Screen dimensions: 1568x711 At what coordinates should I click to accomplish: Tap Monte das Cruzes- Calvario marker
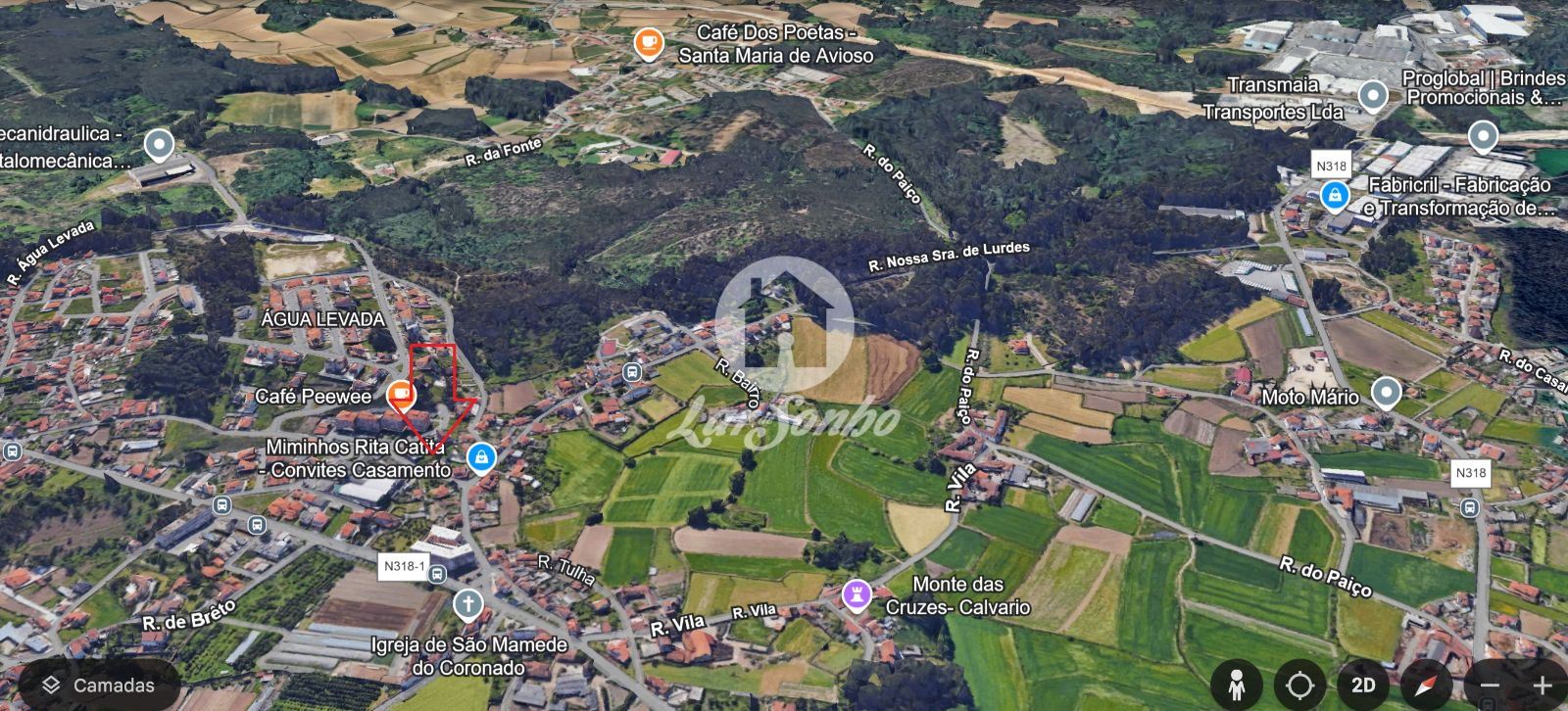(x=857, y=593)
